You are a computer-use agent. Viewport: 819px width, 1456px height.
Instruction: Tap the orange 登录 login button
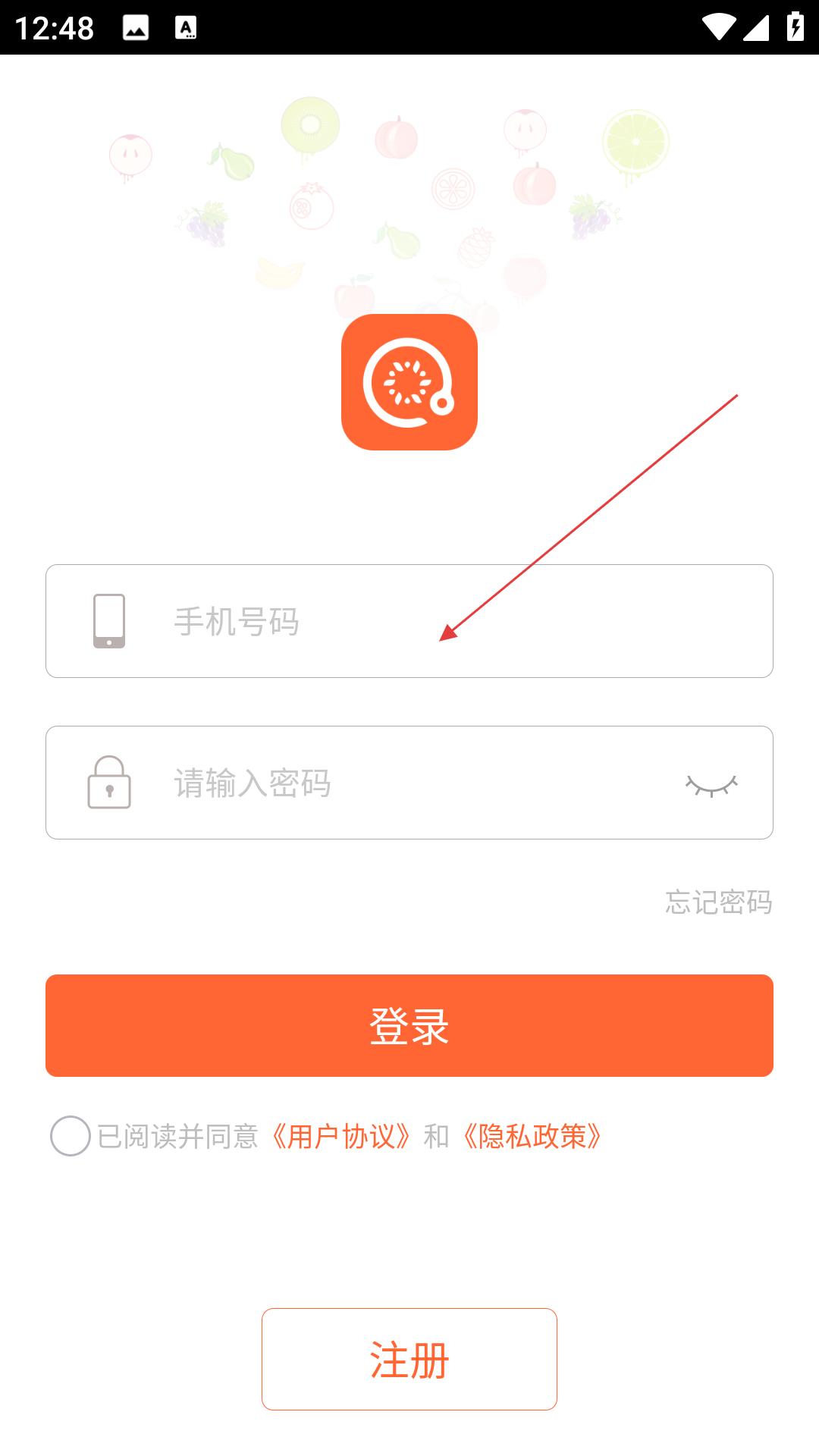pyautogui.click(x=409, y=1025)
